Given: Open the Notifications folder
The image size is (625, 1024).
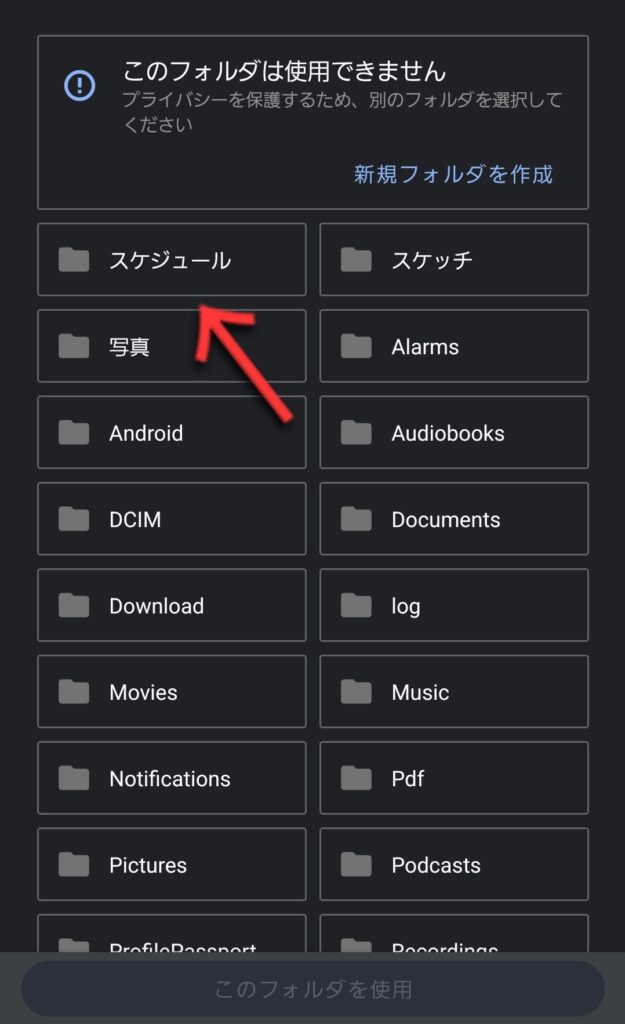Looking at the screenshot, I should tap(171, 779).
